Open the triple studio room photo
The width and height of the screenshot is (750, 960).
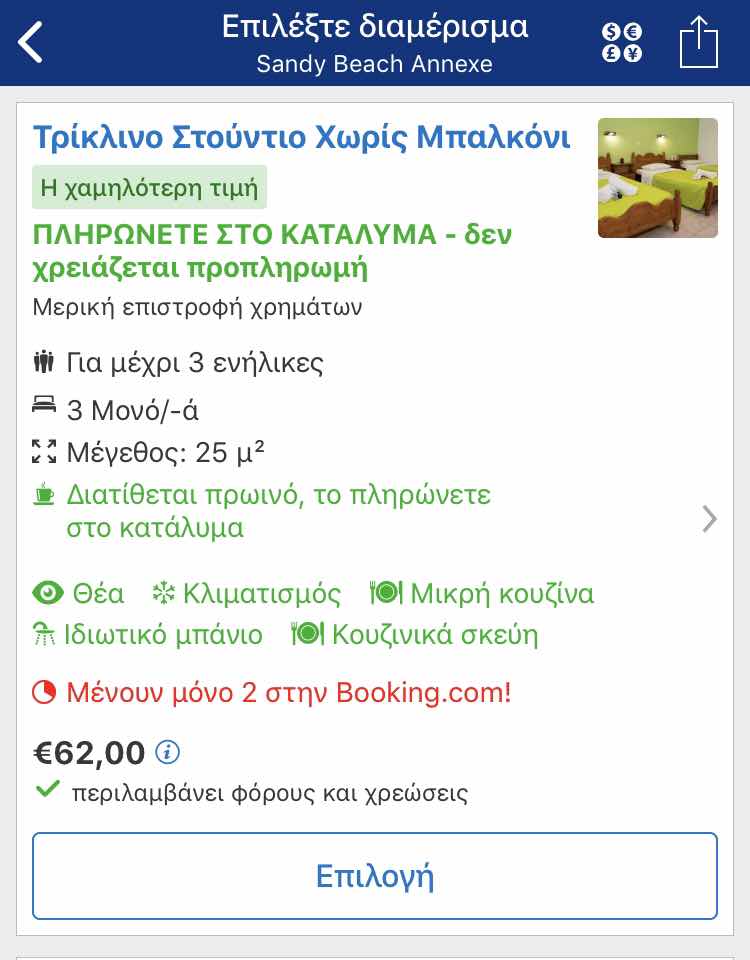pyautogui.click(x=657, y=178)
